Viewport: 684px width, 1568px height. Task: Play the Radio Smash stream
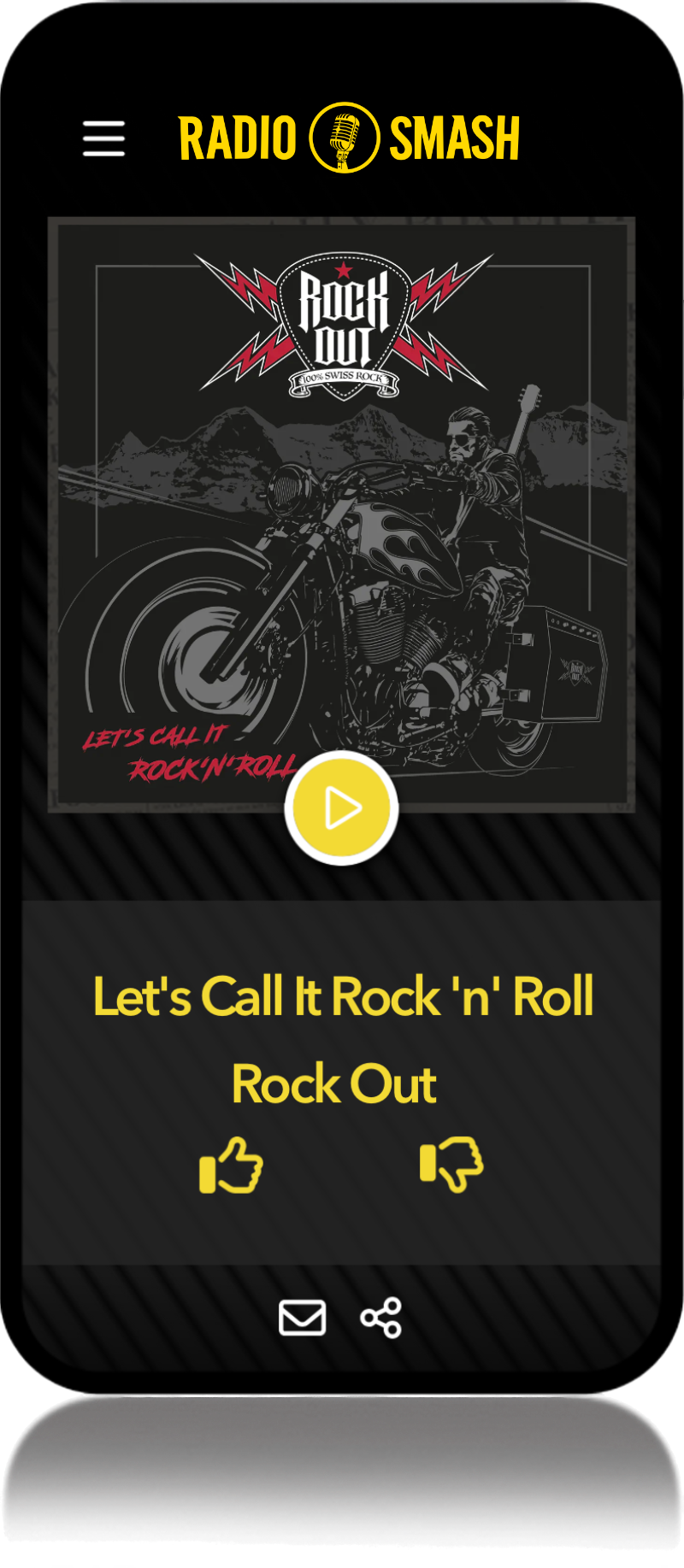click(342, 807)
